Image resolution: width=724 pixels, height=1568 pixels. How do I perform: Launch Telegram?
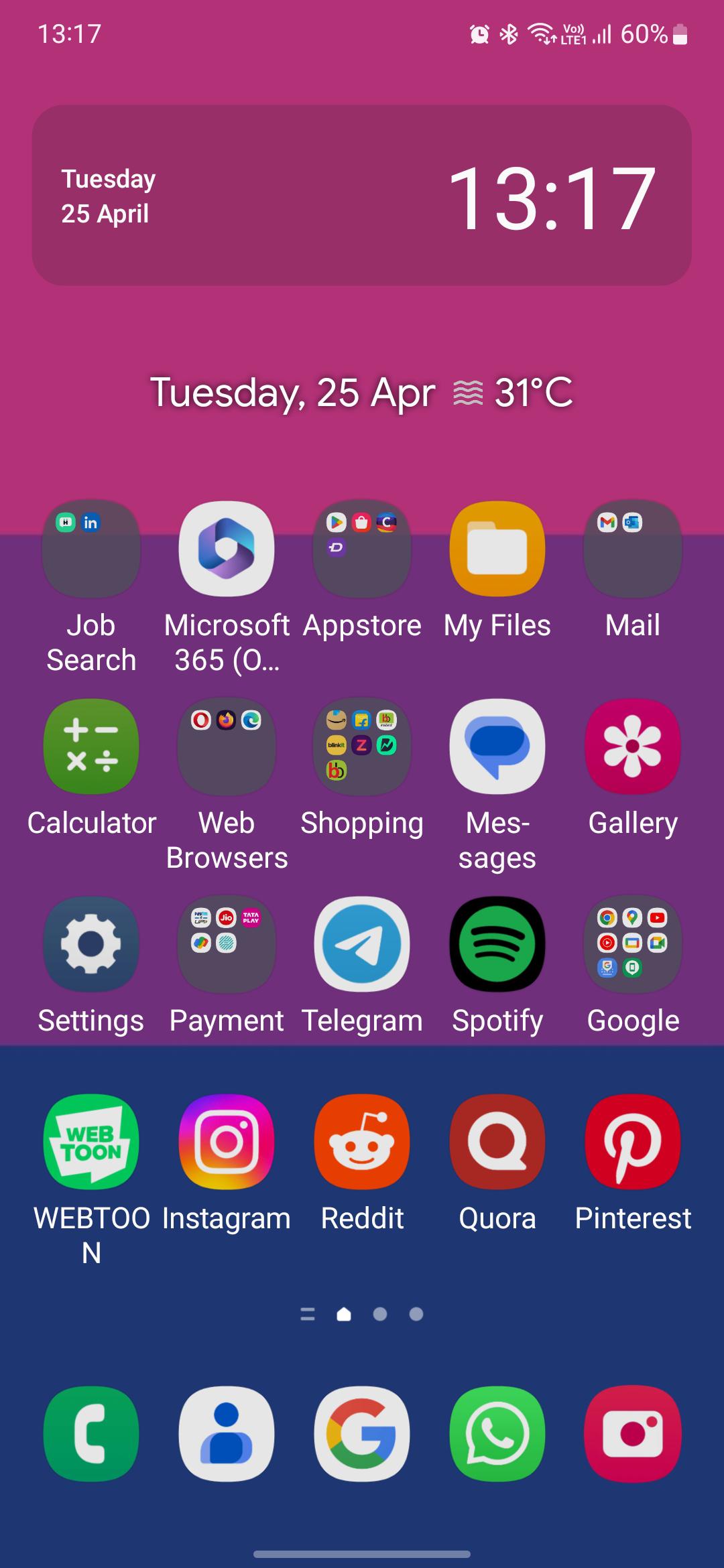click(x=361, y=944)
